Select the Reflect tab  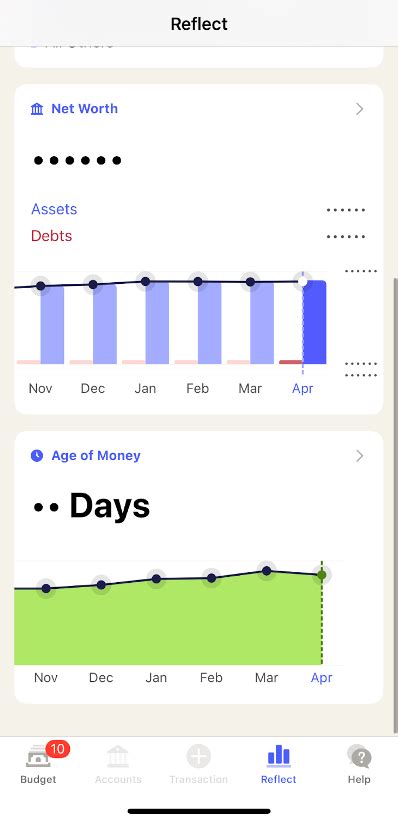pyautogui.click(x=278, y=765)
